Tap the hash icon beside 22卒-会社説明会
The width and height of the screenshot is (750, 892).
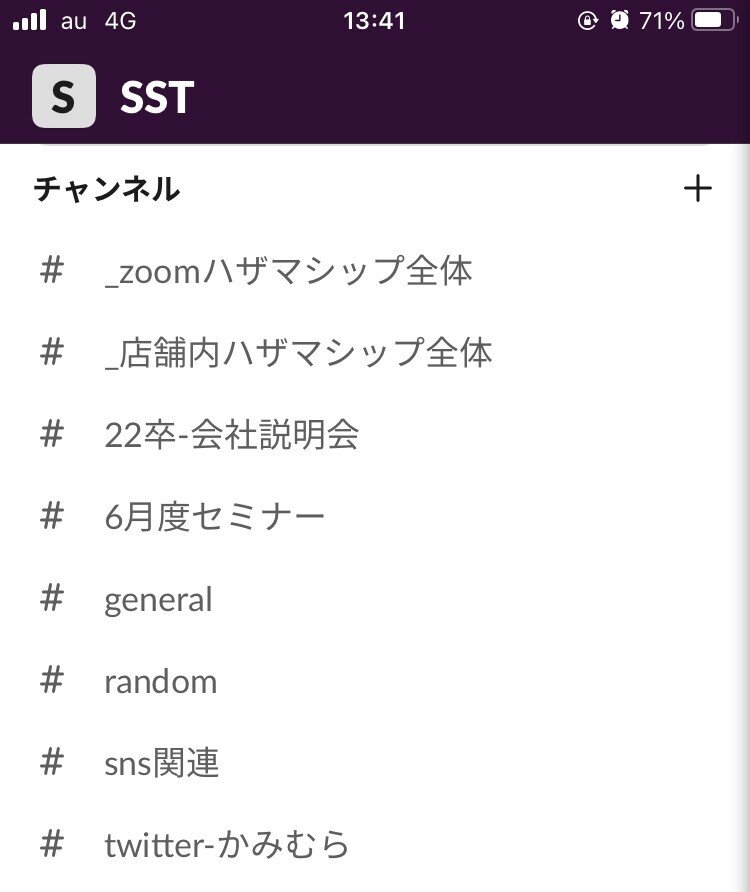pyautogui.click(x=50, y=435)
